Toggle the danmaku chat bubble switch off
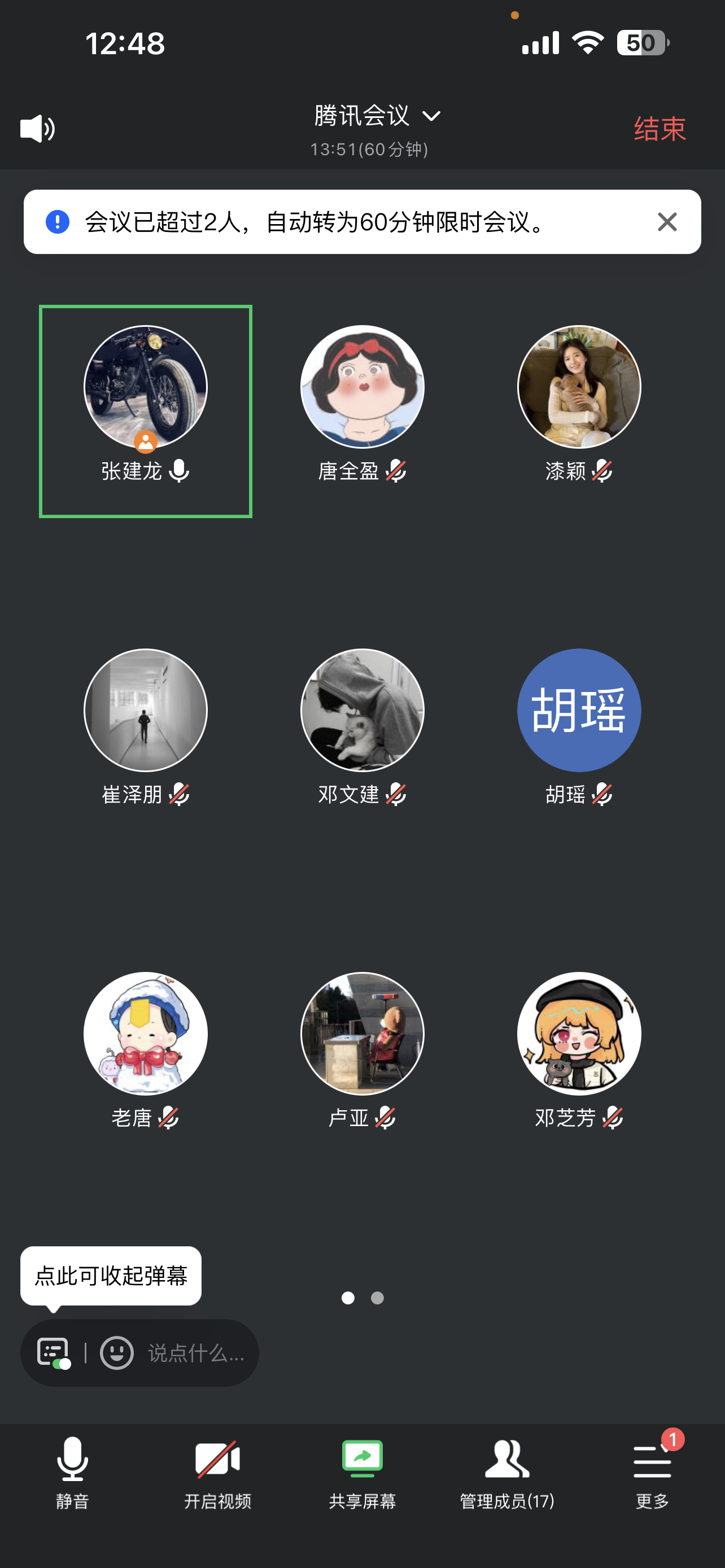This screenshot has height=1568, width=725. point(54,1352)
